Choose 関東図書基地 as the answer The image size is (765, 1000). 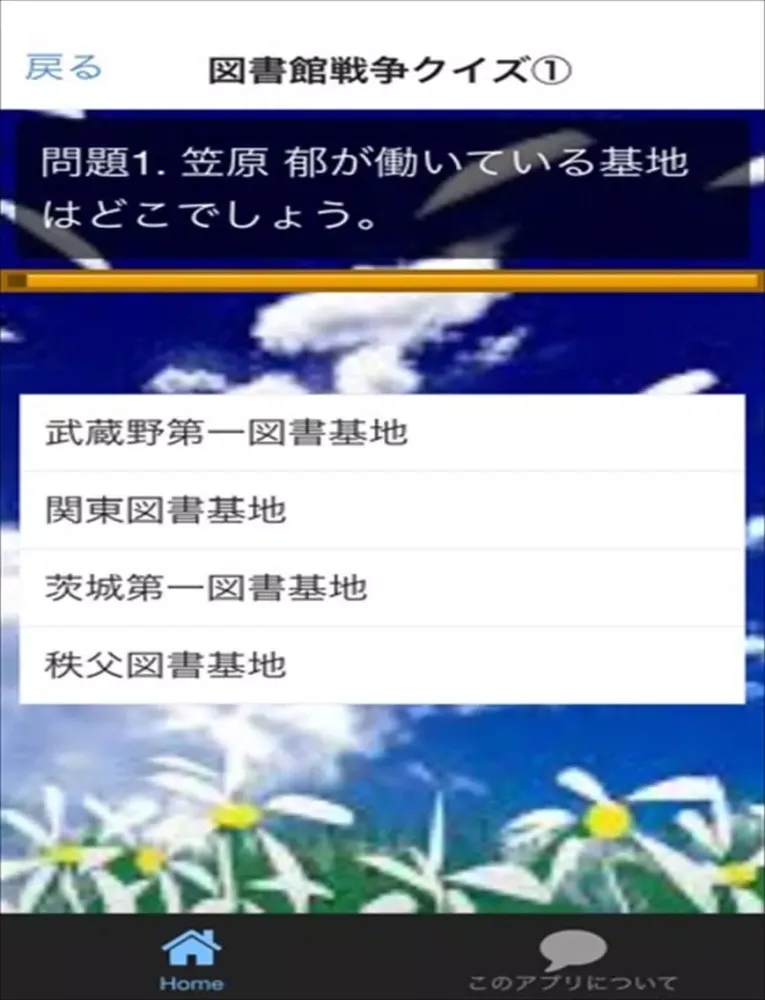[x=382, y=510]
